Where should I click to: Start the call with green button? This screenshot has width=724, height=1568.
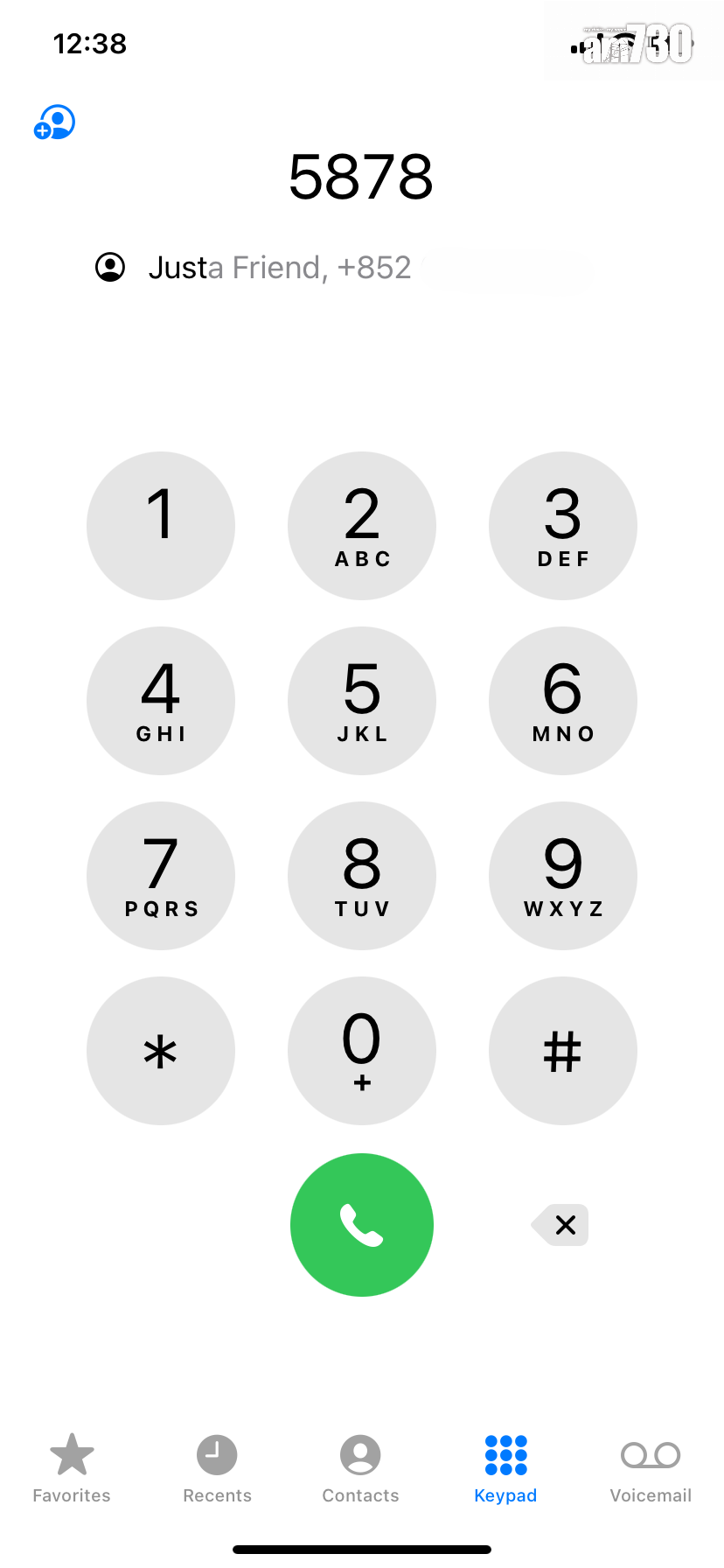click(x=362, y=1225)
